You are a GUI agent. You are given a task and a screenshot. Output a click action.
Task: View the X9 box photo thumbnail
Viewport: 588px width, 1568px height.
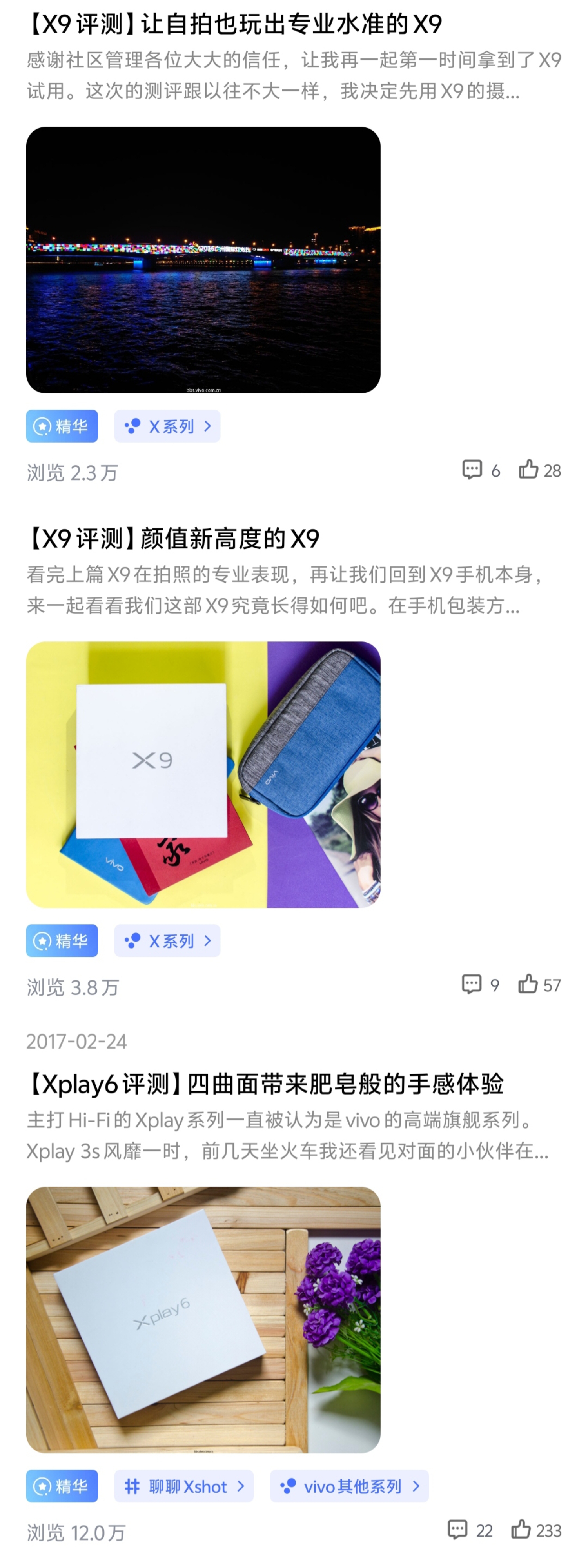click(203, 774)
